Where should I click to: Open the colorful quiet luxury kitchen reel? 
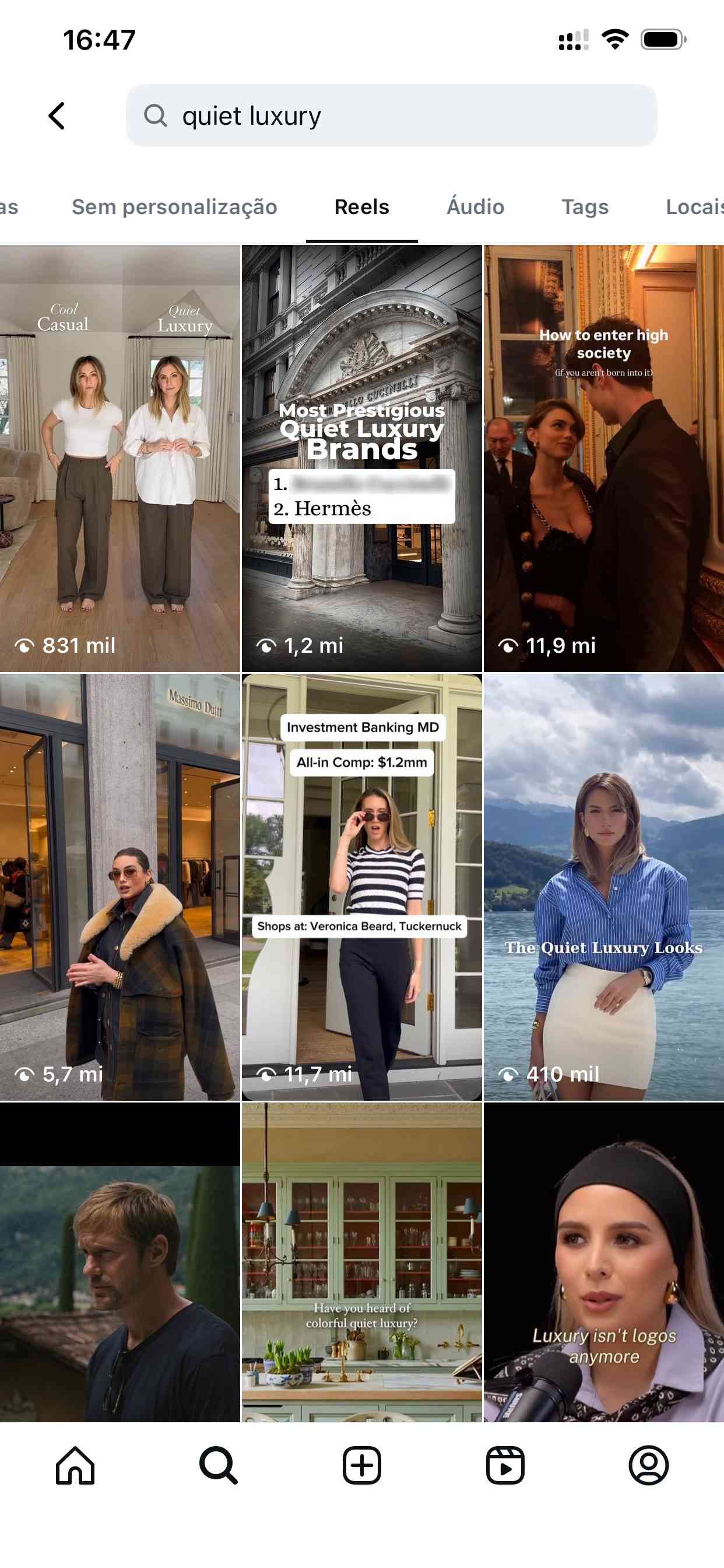point(361,1261)
